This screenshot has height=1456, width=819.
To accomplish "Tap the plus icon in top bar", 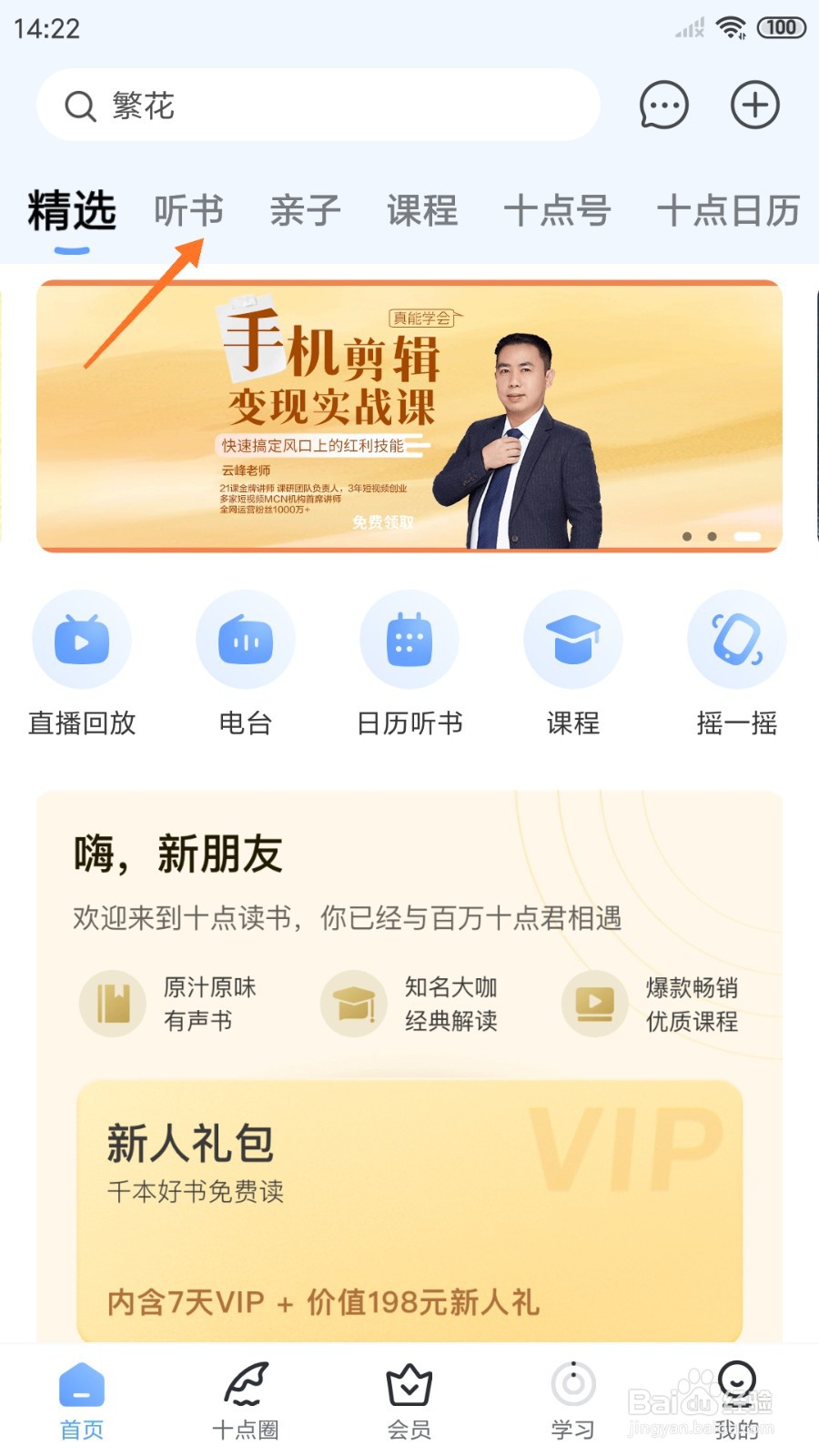I will tap(754, 105).
